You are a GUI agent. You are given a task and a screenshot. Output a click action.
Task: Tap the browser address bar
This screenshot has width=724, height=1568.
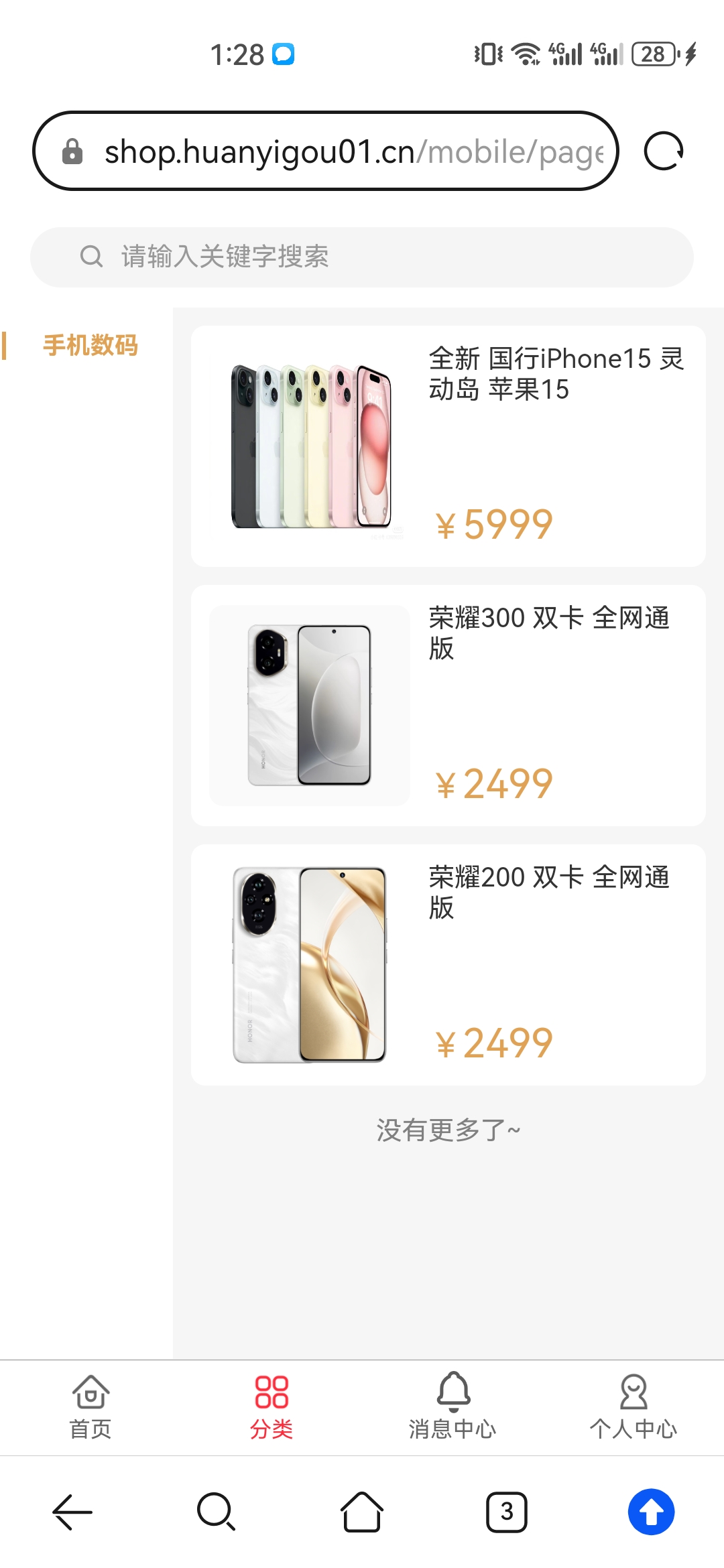coord(325,151)
